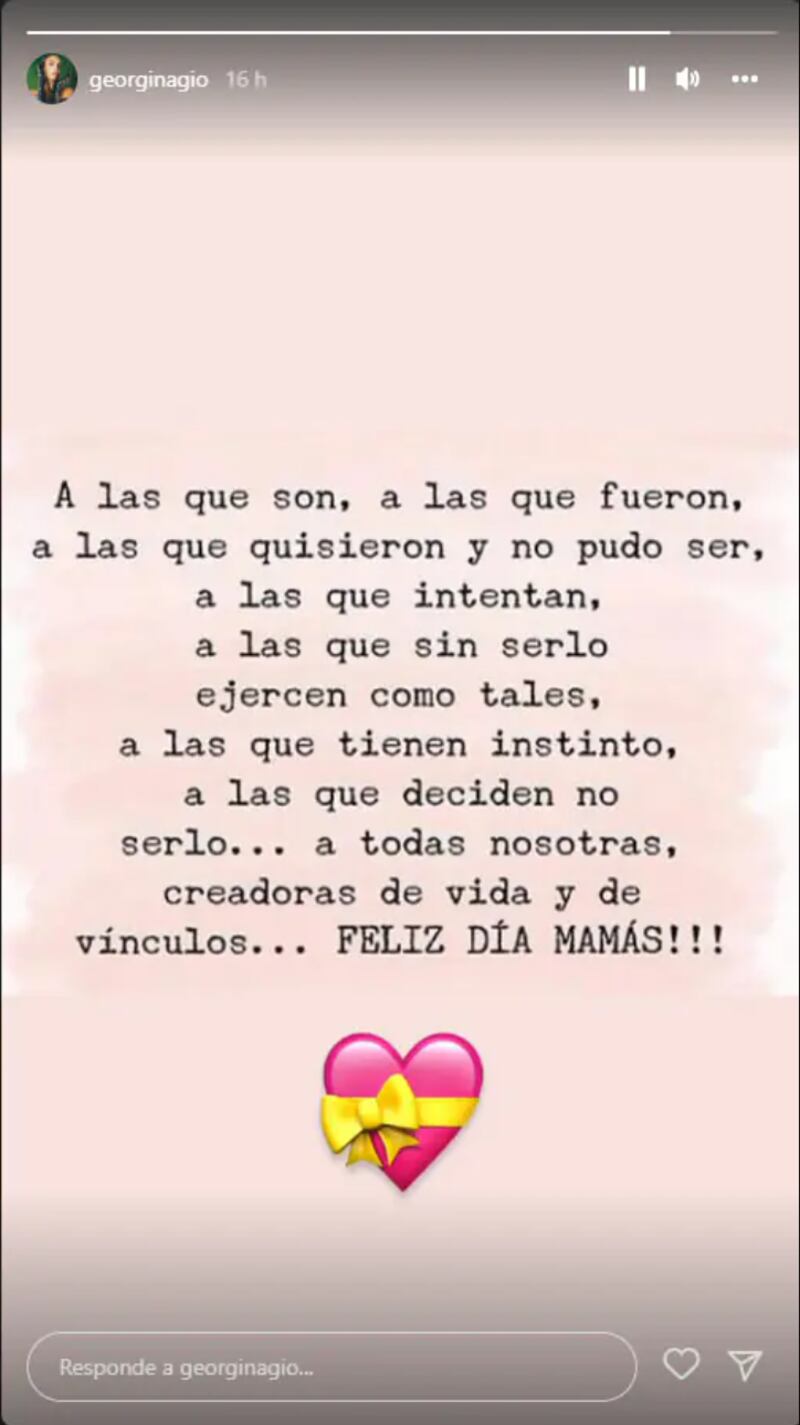Share the story via paper plane icon

[x=745, y=1365]
